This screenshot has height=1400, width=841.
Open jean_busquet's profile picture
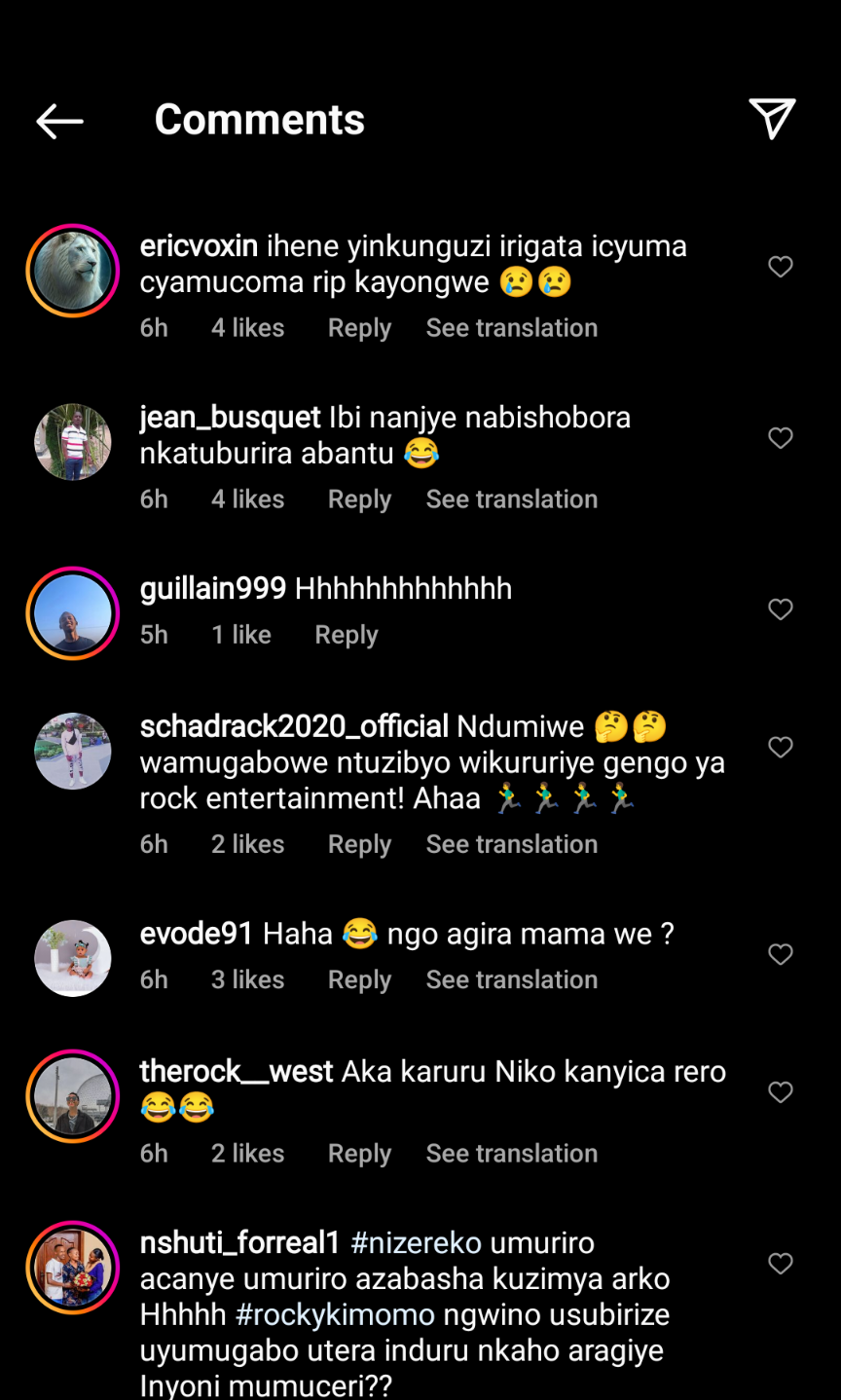73,442
